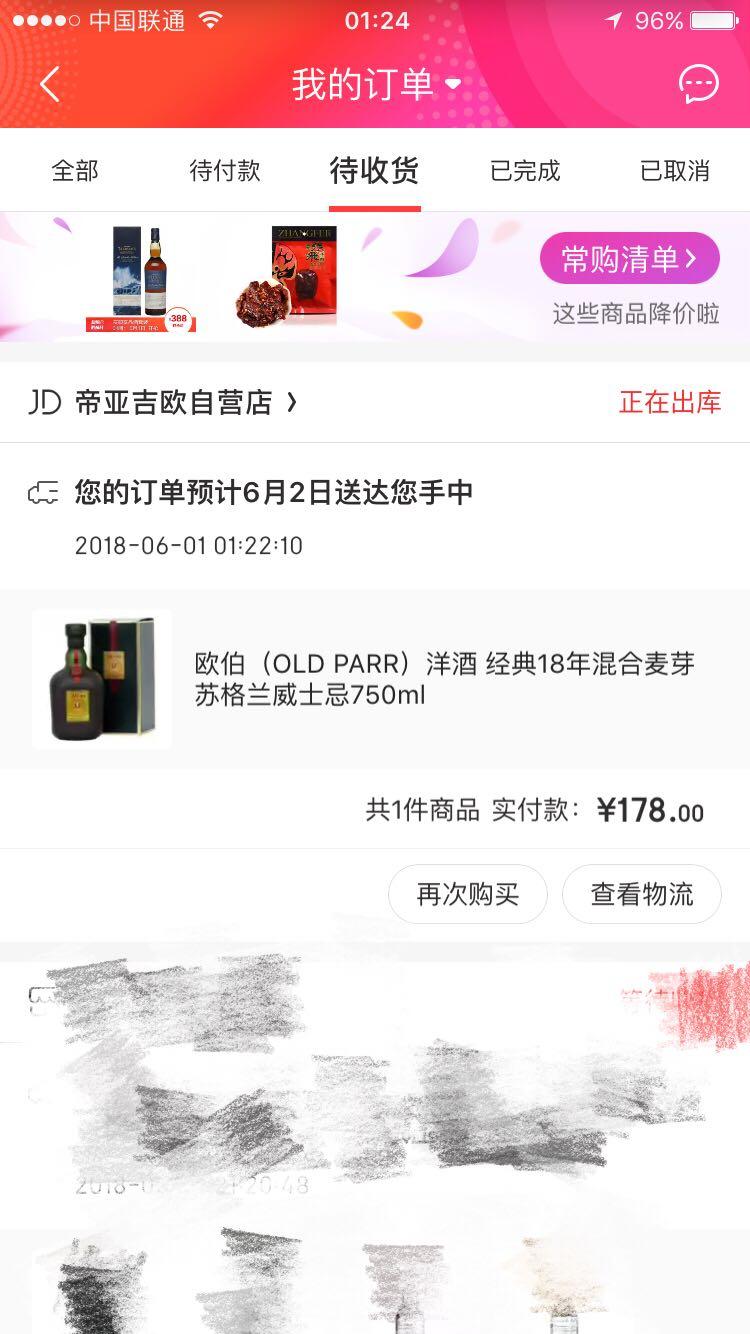Click the delivery truck icon beside order estimate
This screenshot has height=1334, width=750.
(x=42, y=491)
